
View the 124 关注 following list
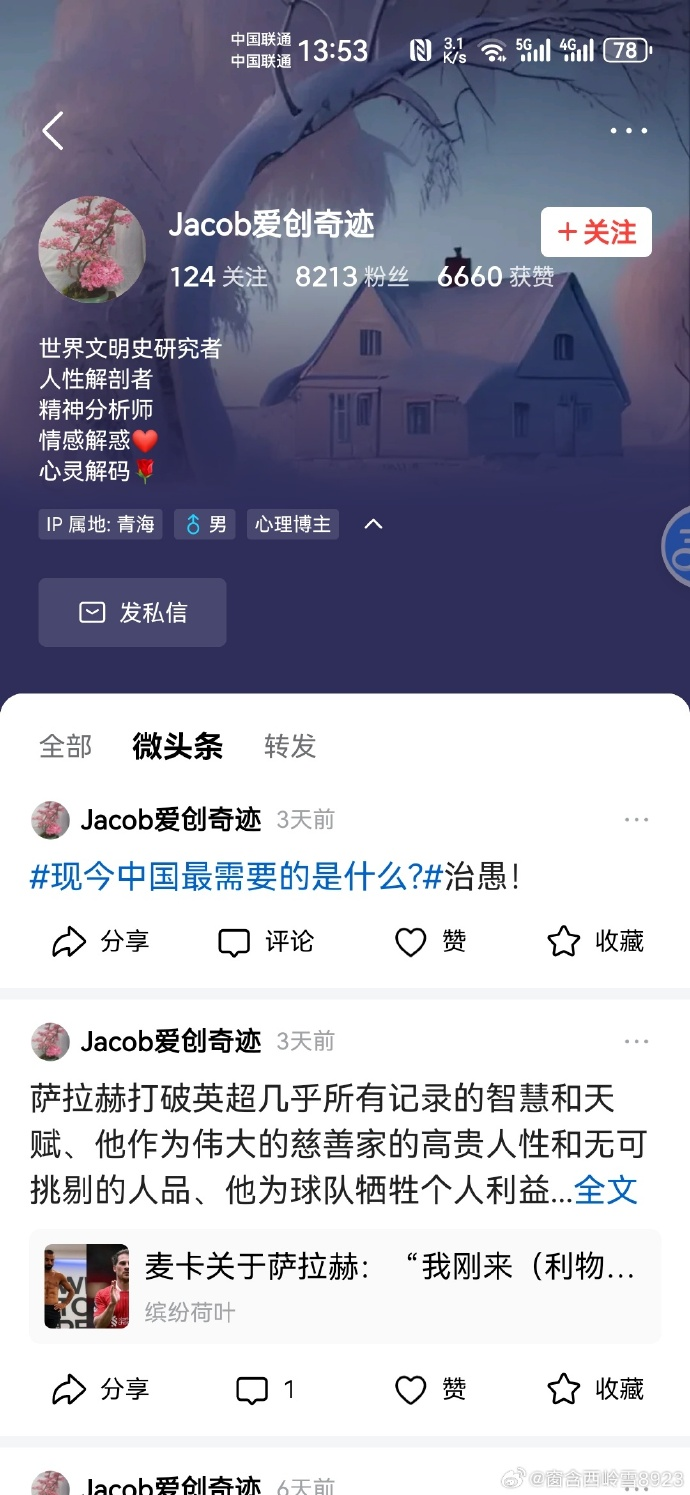(218, 277)
